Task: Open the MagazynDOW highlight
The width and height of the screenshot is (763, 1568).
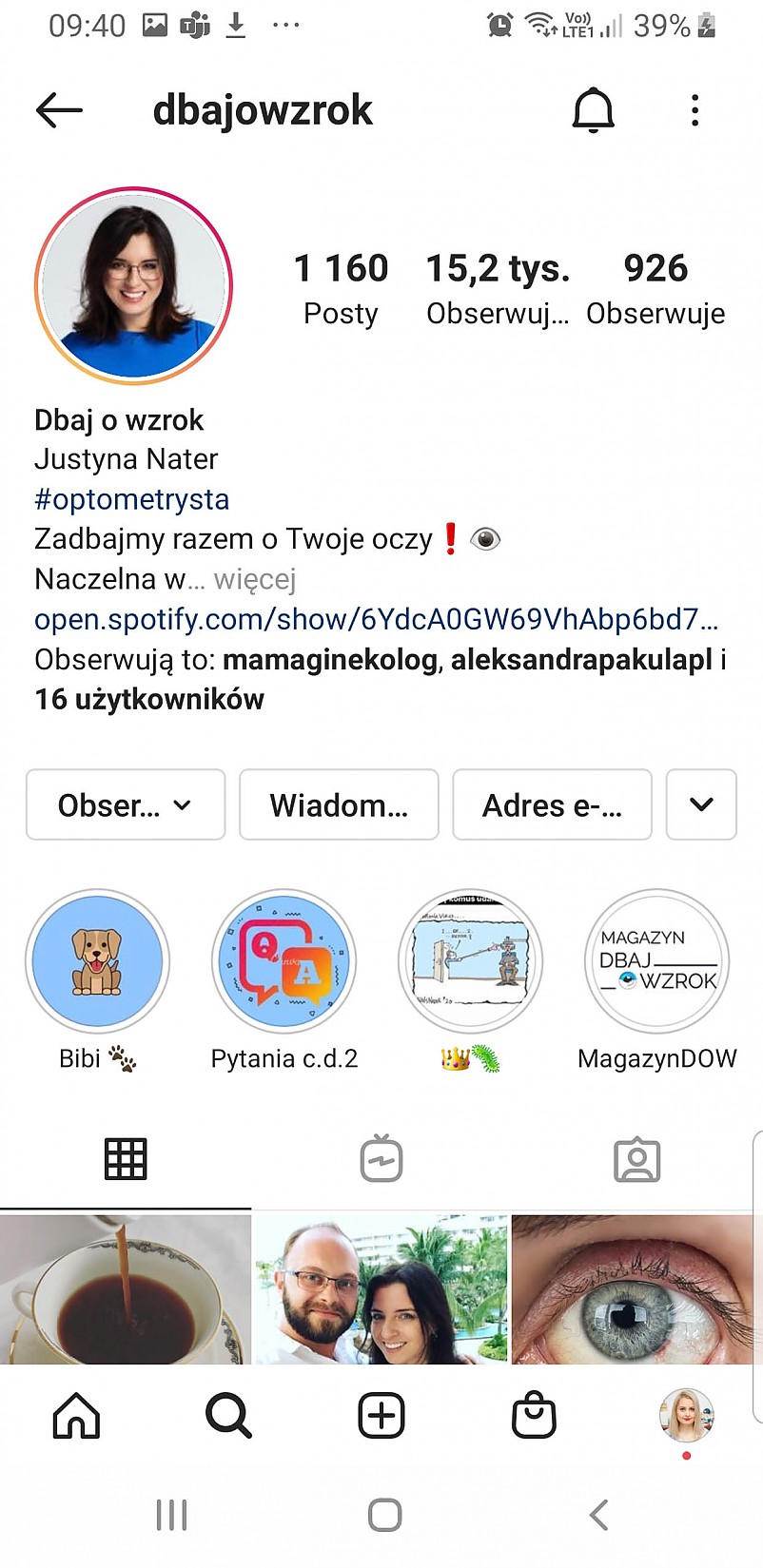Action: [656, 962]
